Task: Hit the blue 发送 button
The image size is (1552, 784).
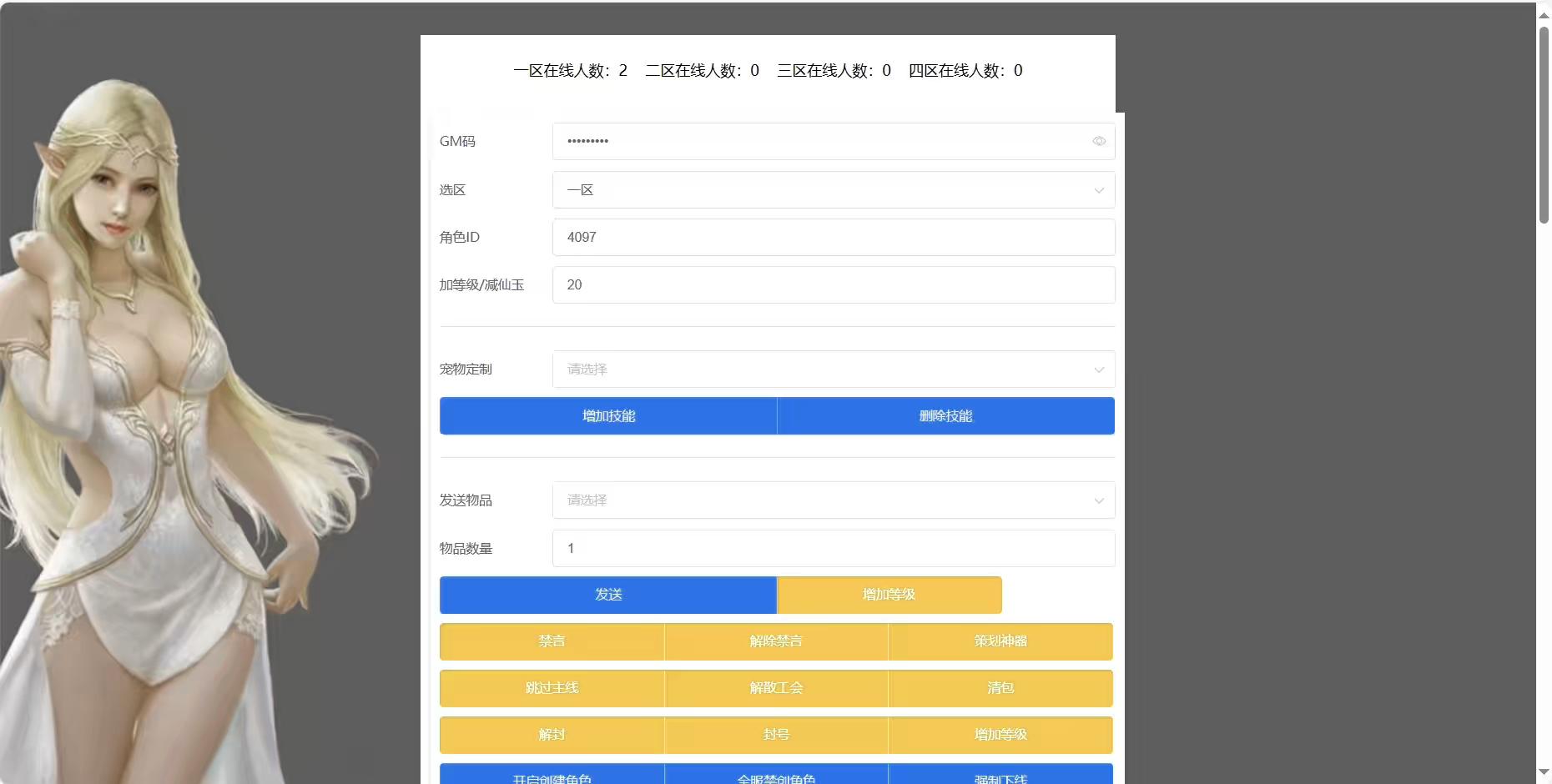Action: pyautogui.click(x=608, y=595)
